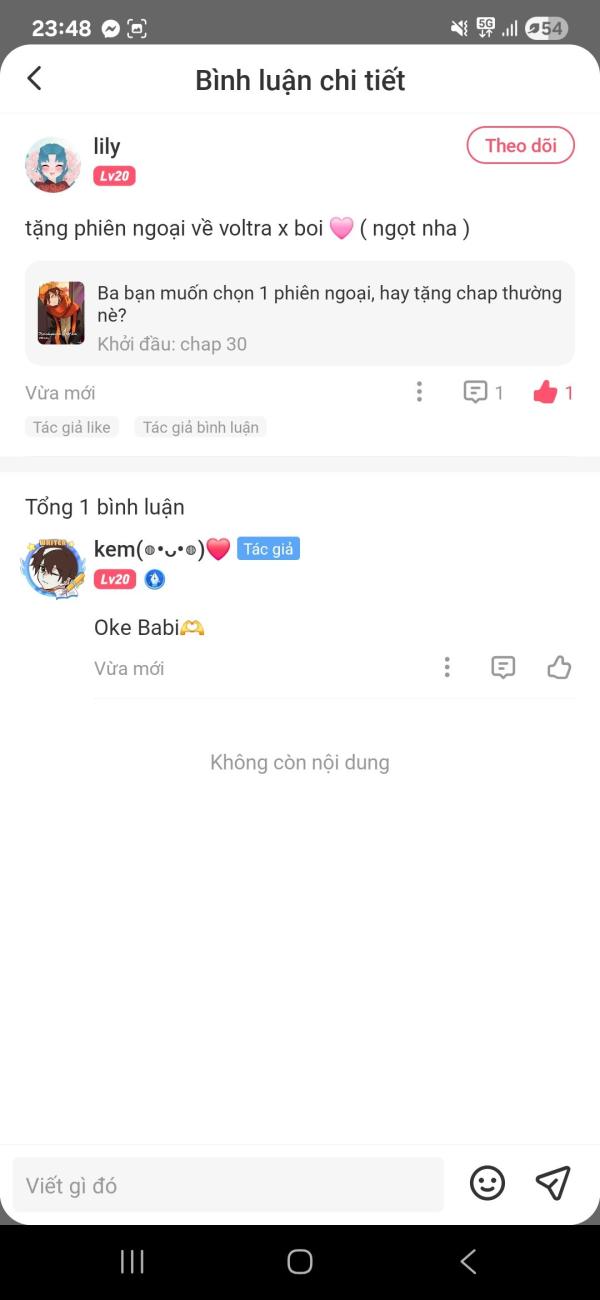Unlike lily's comment with the red thumb

point(545,392)
